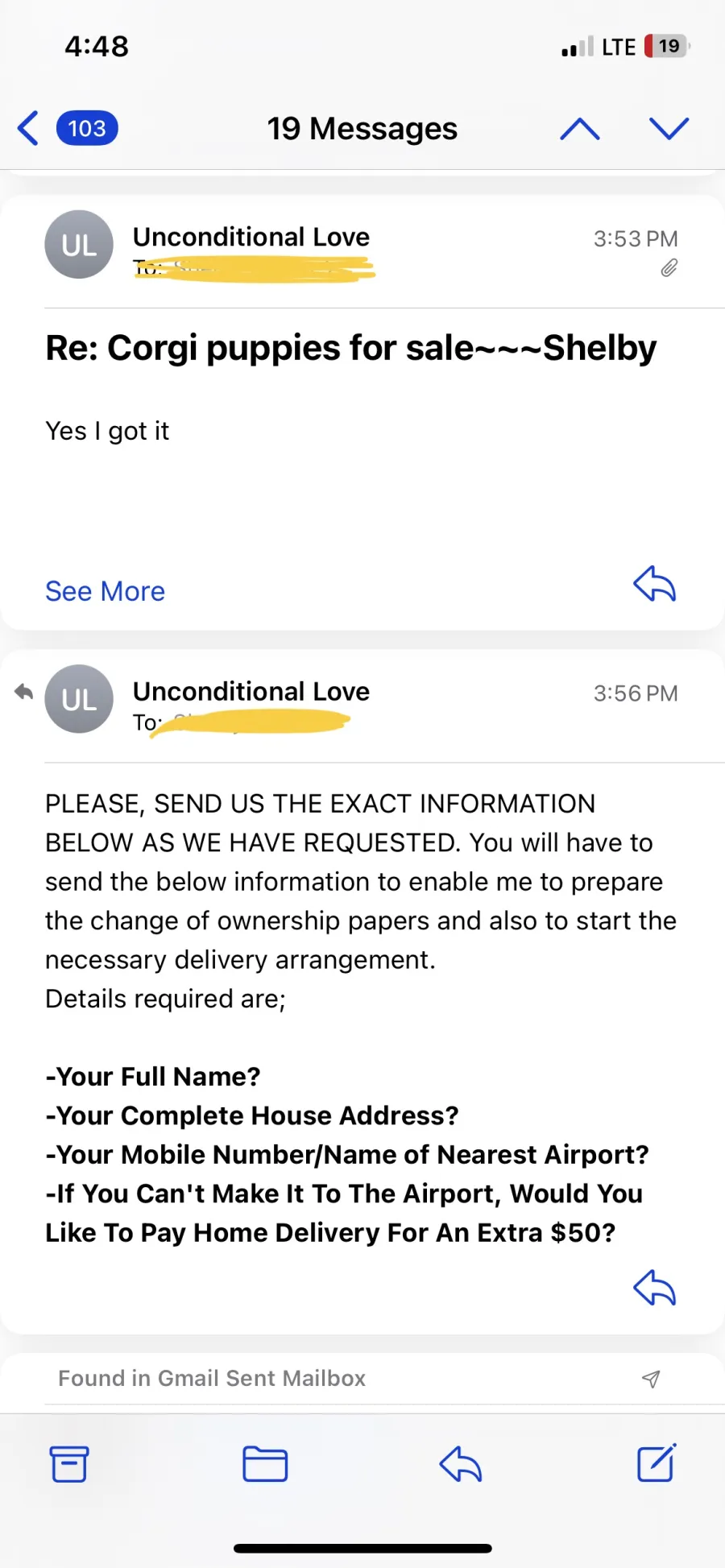Viewport: 725px width, 1568px height.
Task: Open sender avatar UL on 3:53 PM email
Action: tap(79, 245)
